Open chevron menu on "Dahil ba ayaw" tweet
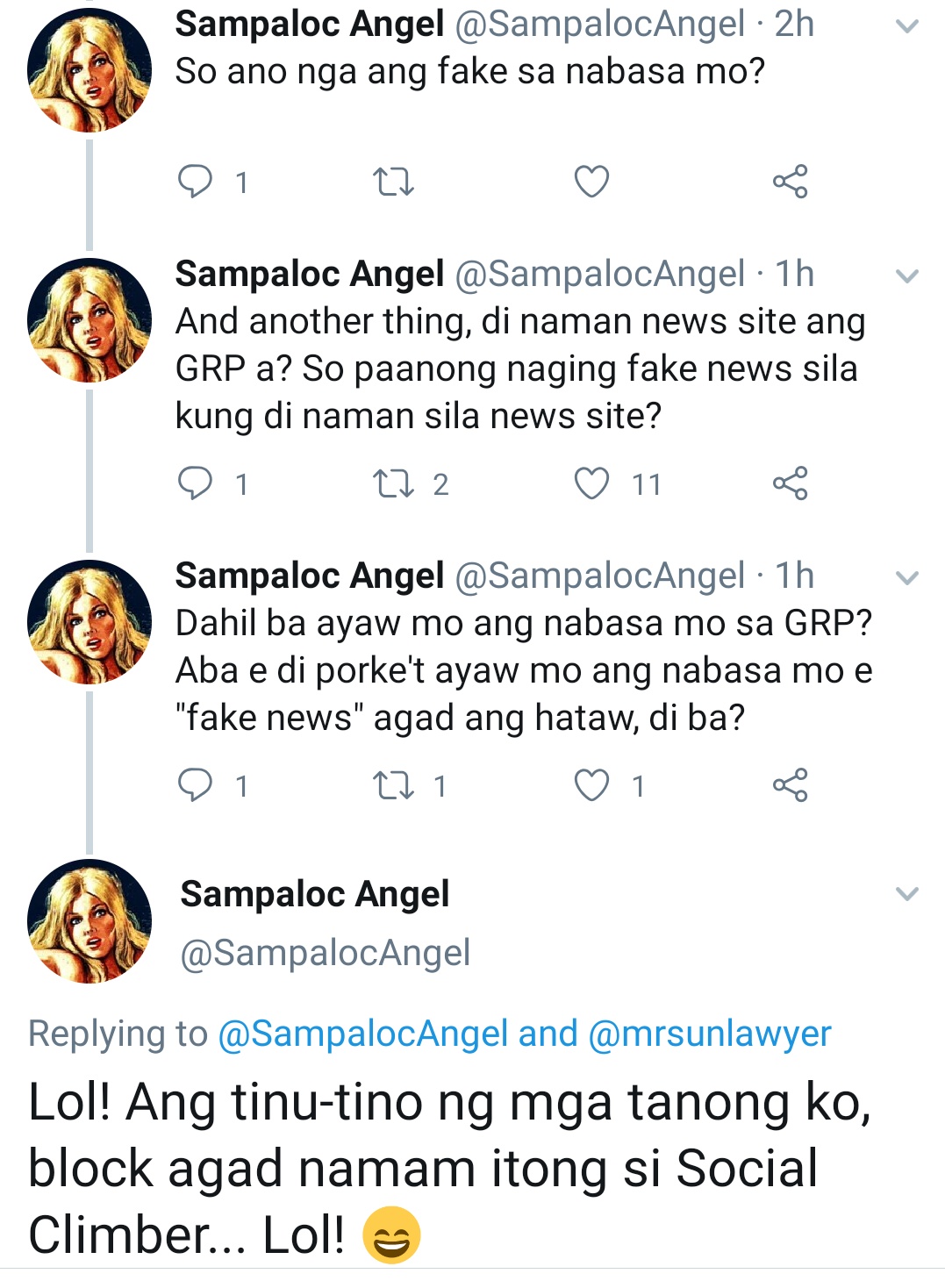Viewport: 945px width, 1288px height. coord(906,578)
